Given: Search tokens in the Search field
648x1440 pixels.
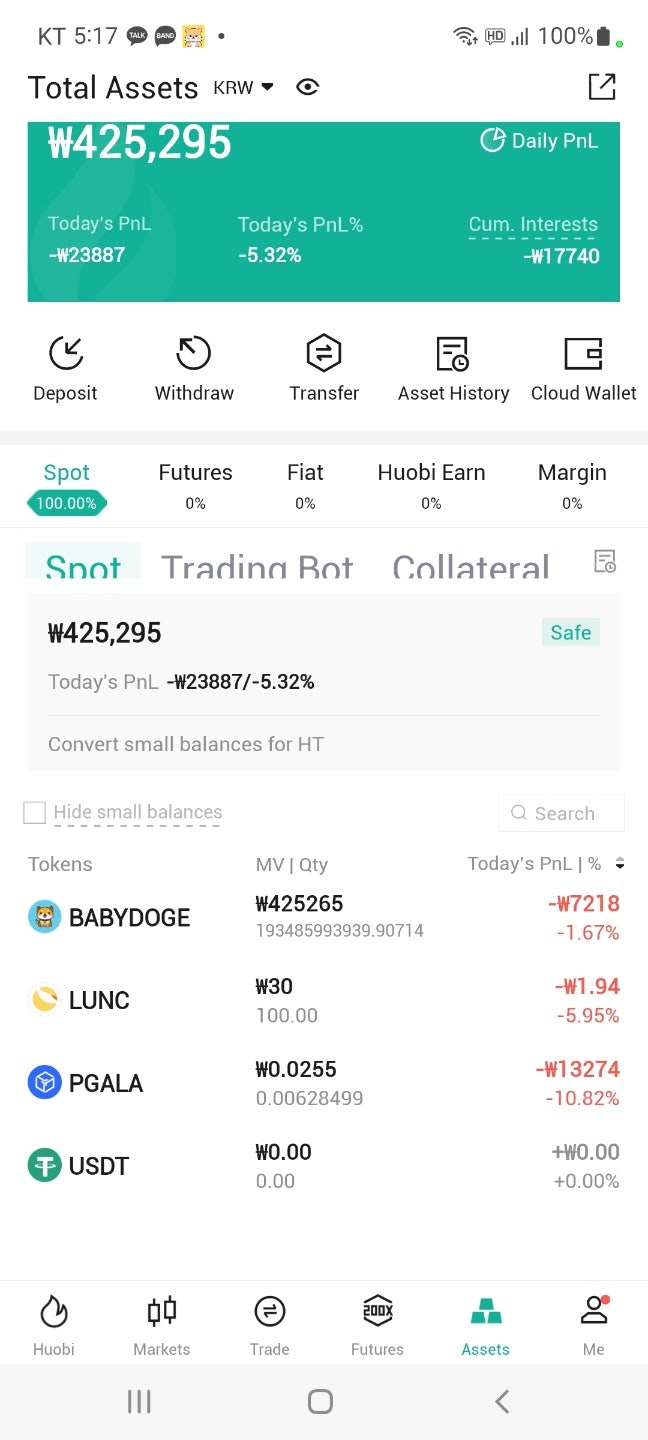Looking at the screenshot, I should [x=562, y=813].
